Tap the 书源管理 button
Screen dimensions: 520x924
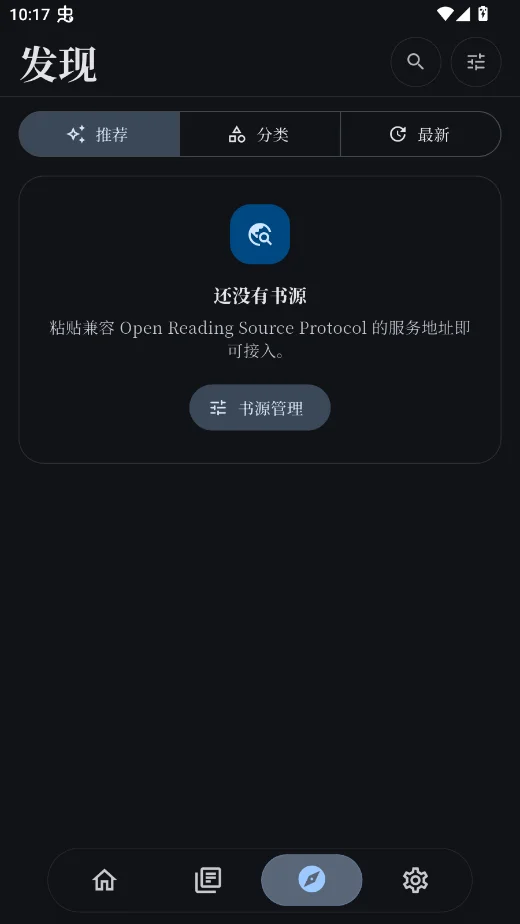tap(260, 408)
